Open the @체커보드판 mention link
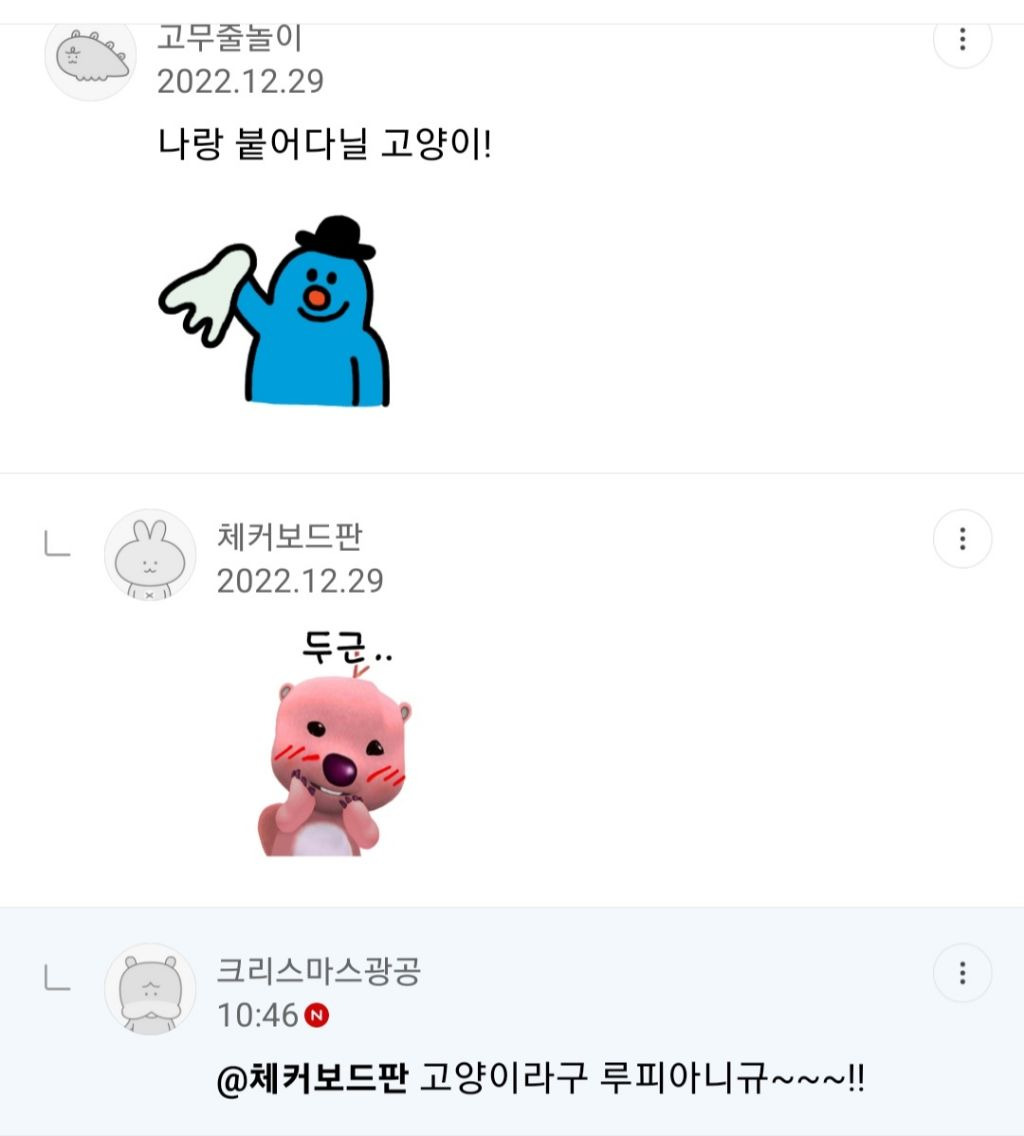The height and width of the screenshot is (1136, 1024). (312, 1080)
